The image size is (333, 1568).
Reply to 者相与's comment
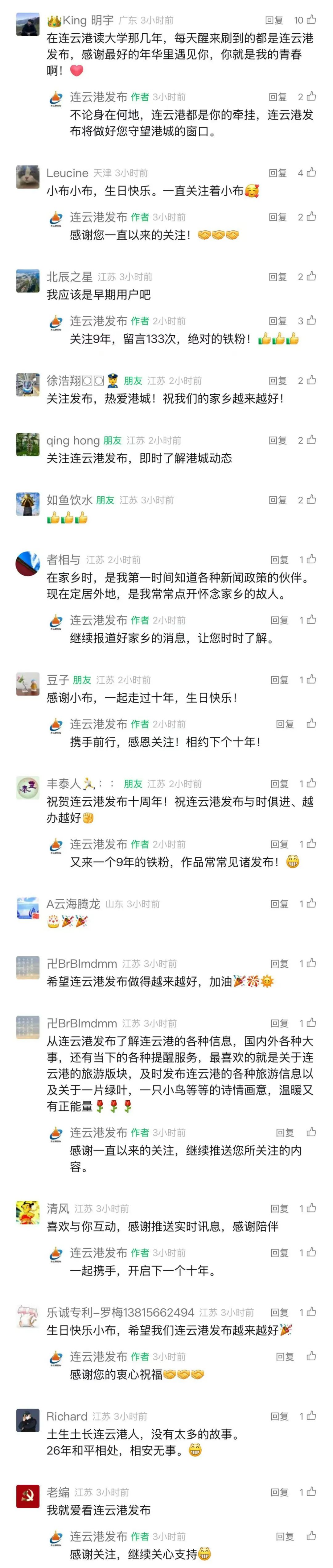[x=280, y=559]
